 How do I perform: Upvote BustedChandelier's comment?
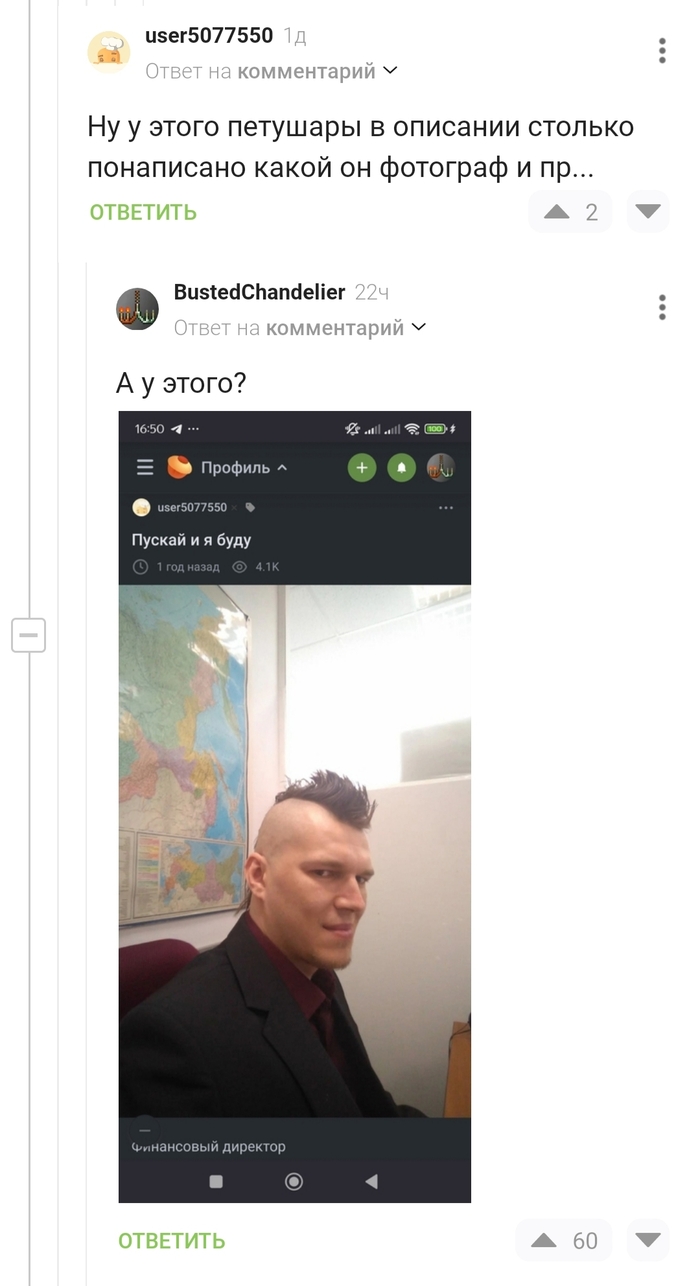[x=543, y=1241]
